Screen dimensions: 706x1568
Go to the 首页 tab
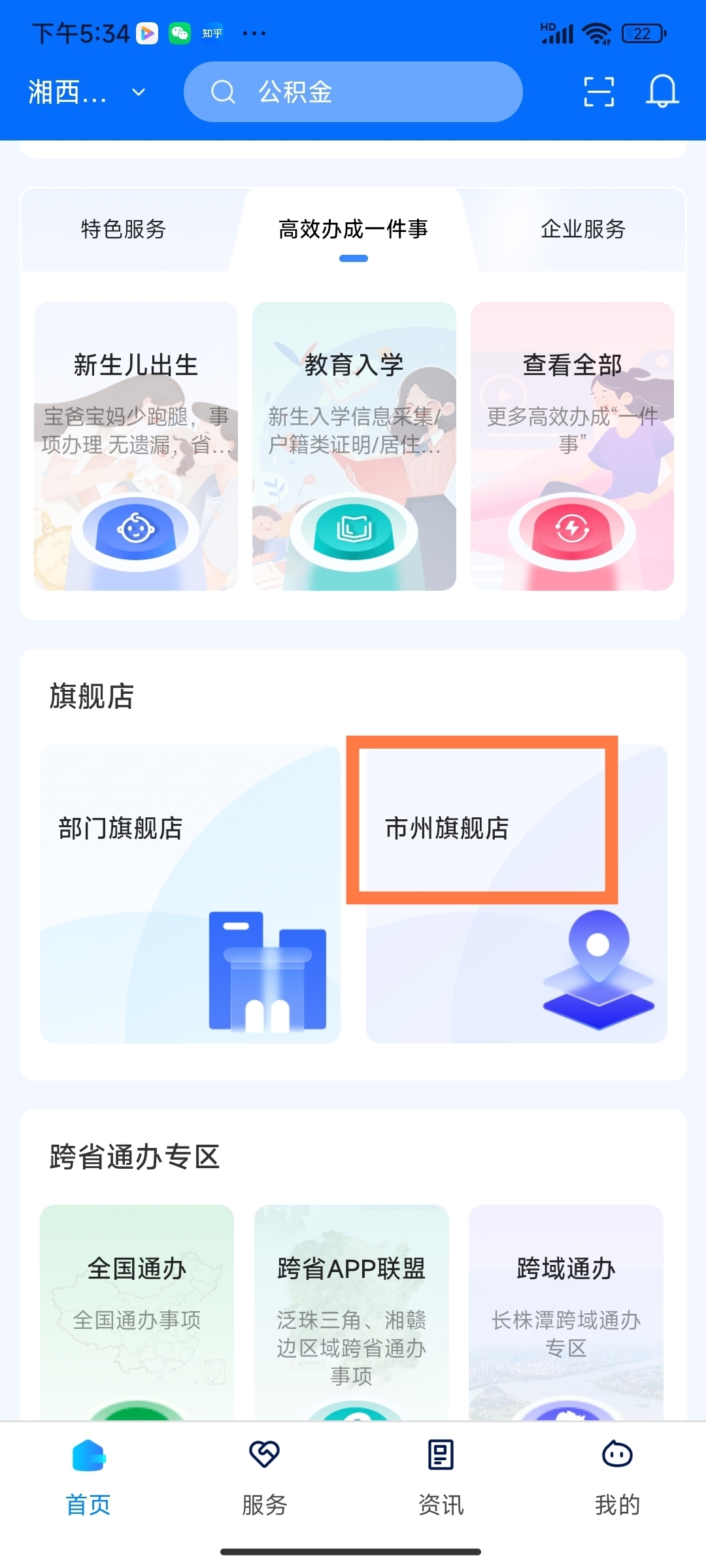[88, 1478]
